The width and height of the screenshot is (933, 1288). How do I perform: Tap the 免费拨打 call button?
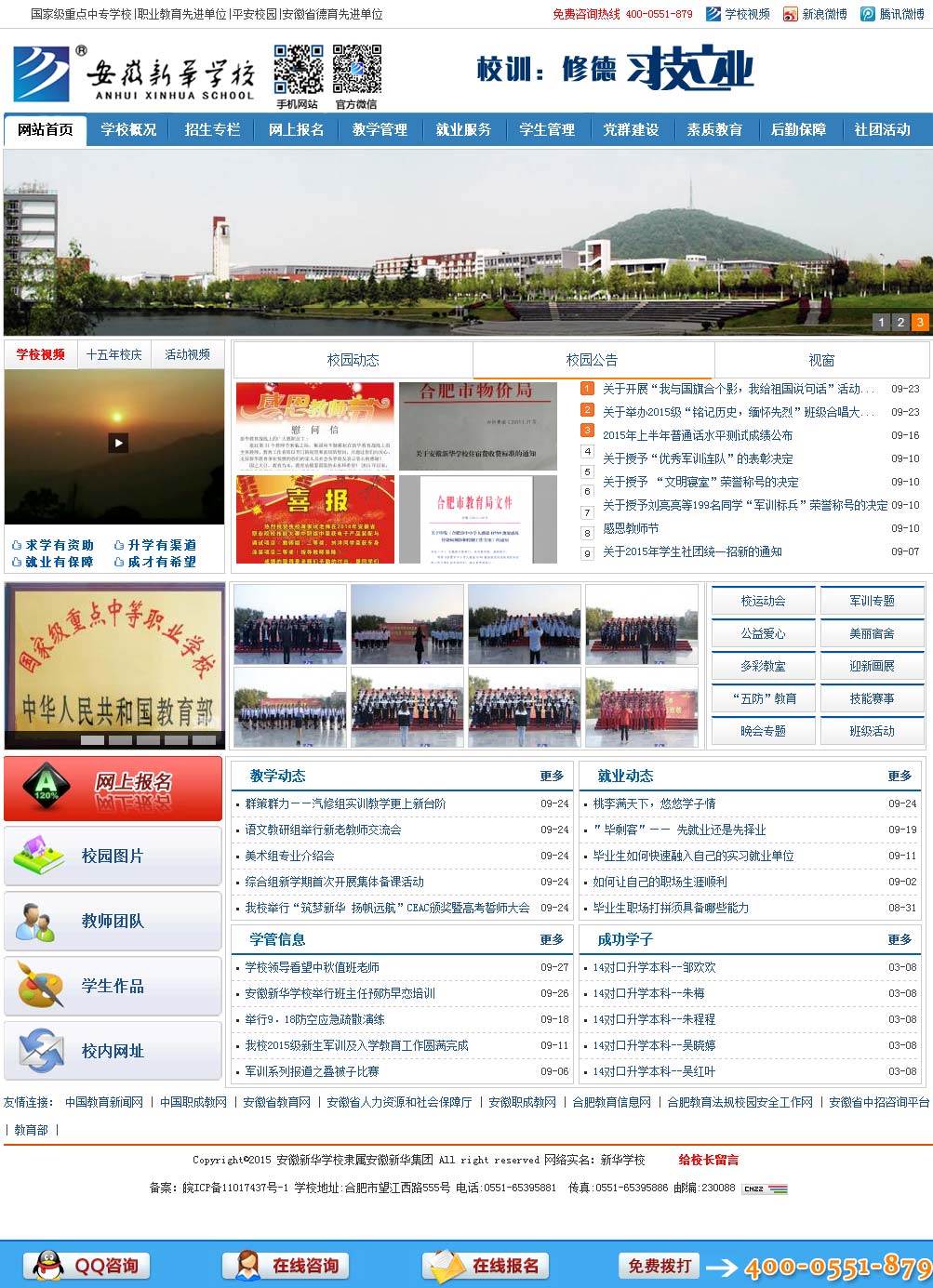click(660, 1266)
